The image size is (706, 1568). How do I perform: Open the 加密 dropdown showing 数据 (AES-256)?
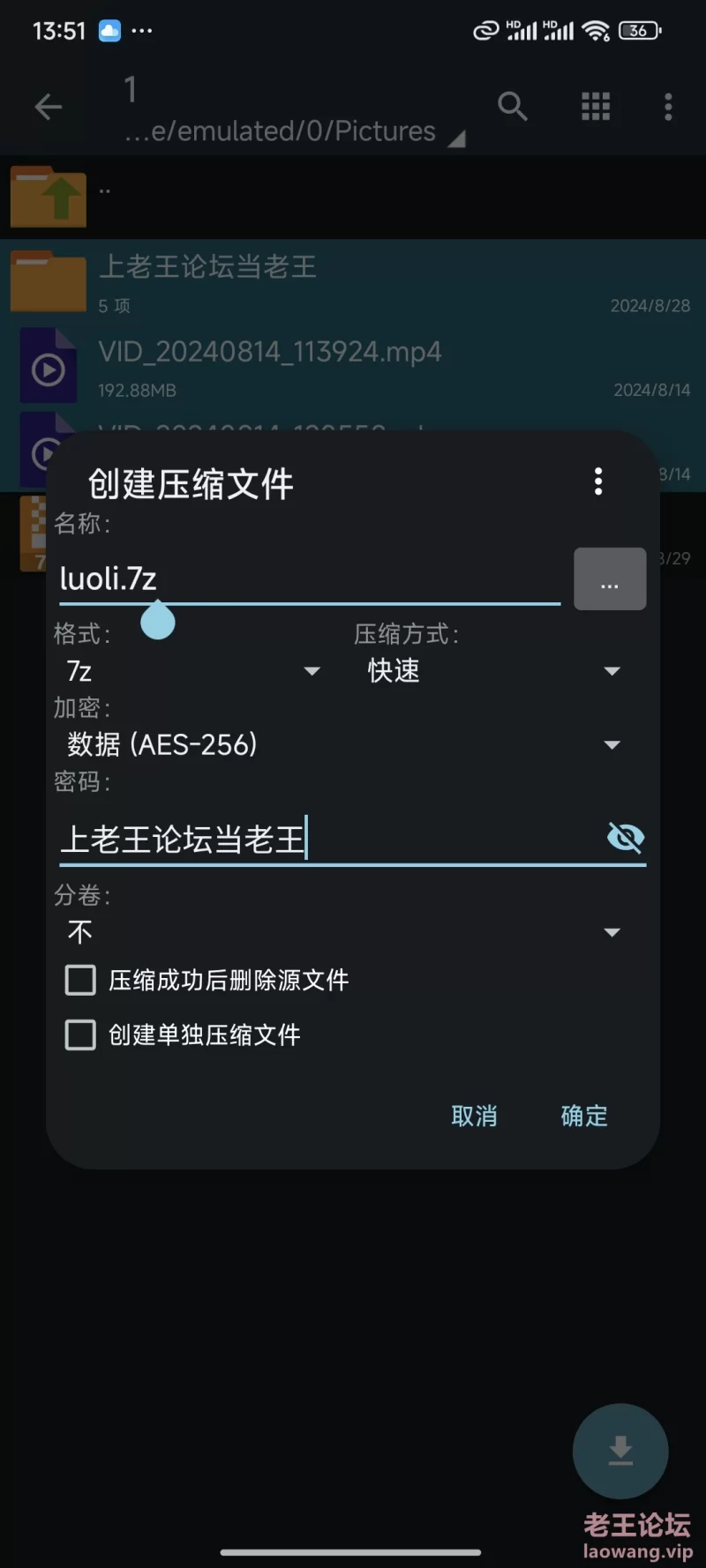[342, 745]
